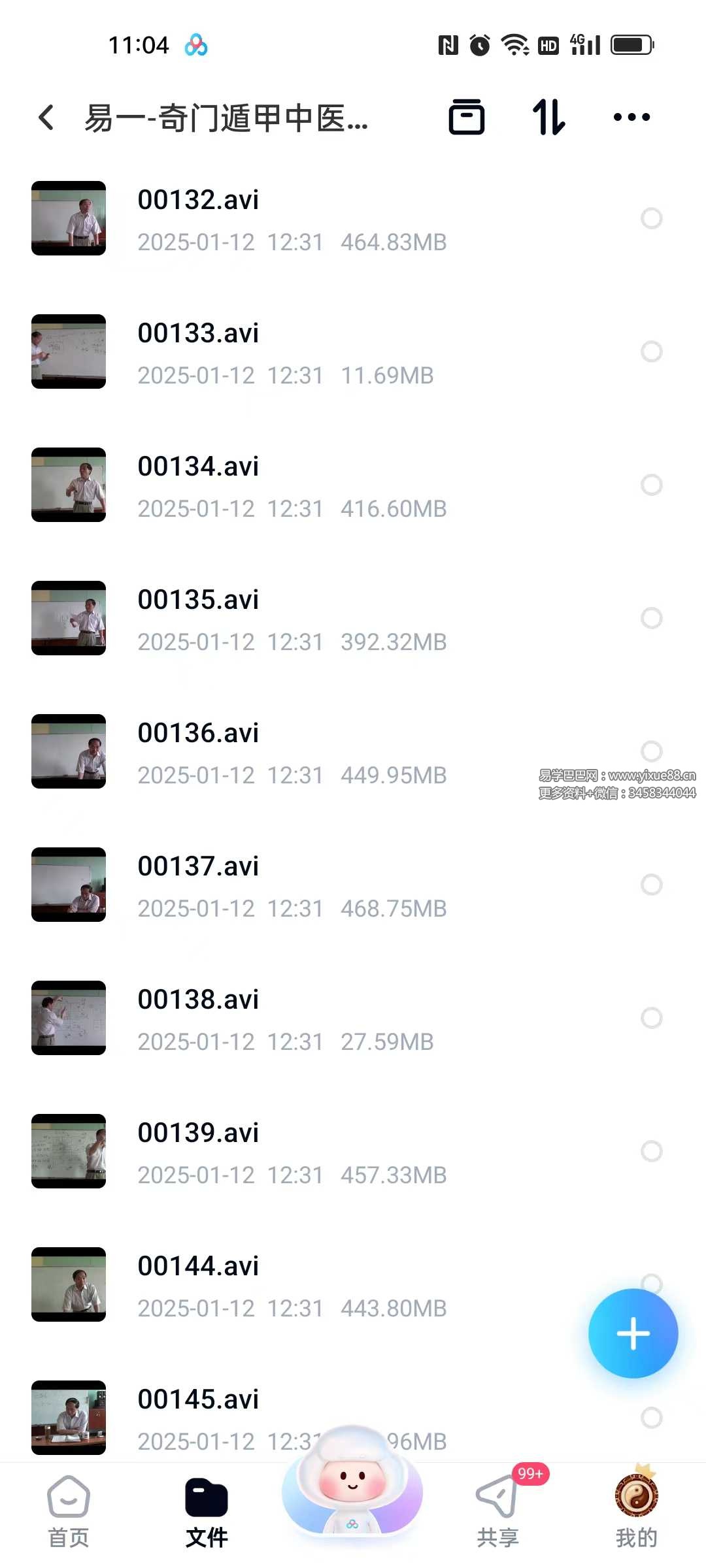Open the sort order options
The height and width of the screenshot is (1568, 706).
click(548, 118)
